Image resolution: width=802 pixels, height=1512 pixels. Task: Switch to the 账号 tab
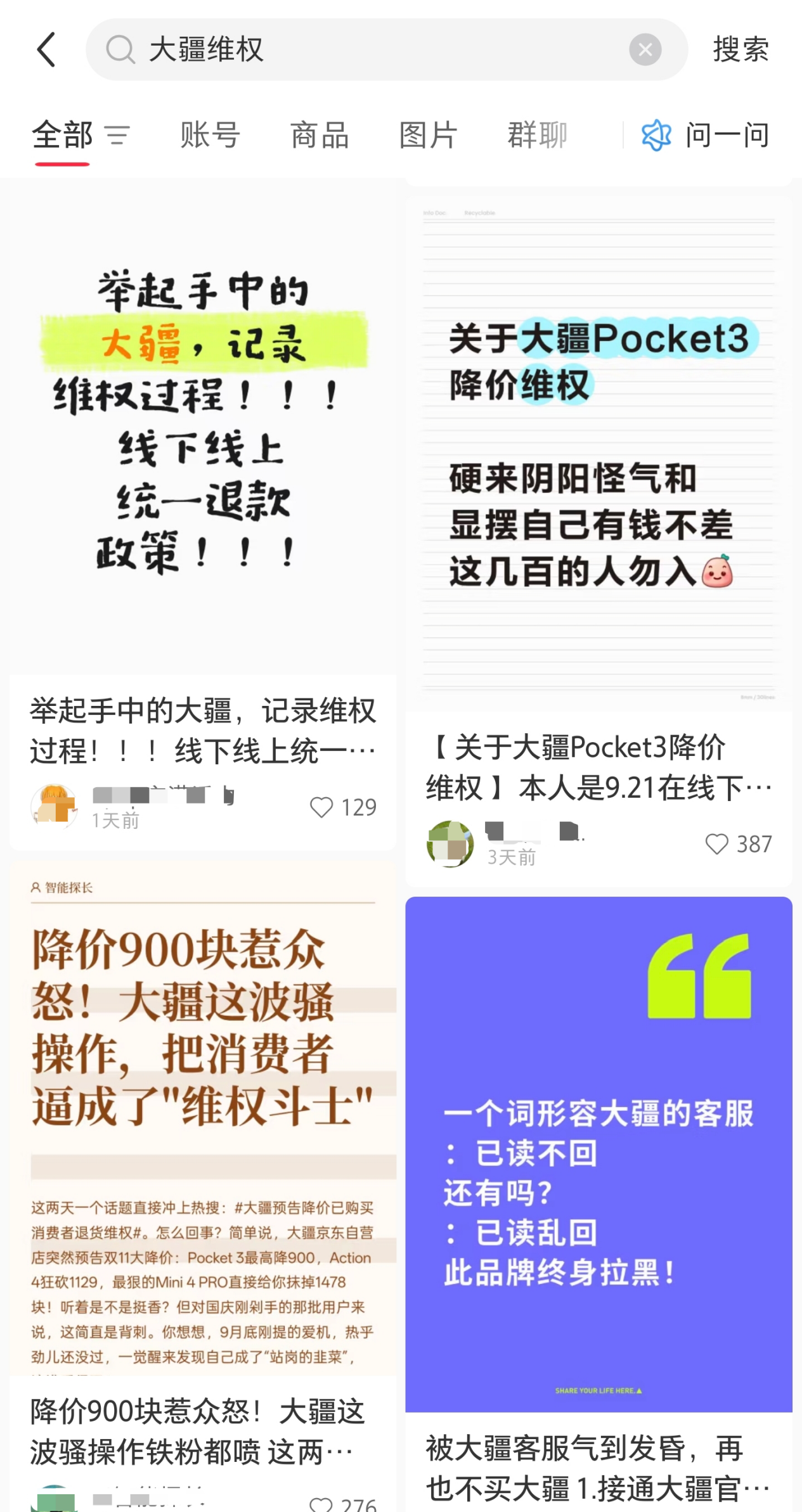(x=210, y=135)
